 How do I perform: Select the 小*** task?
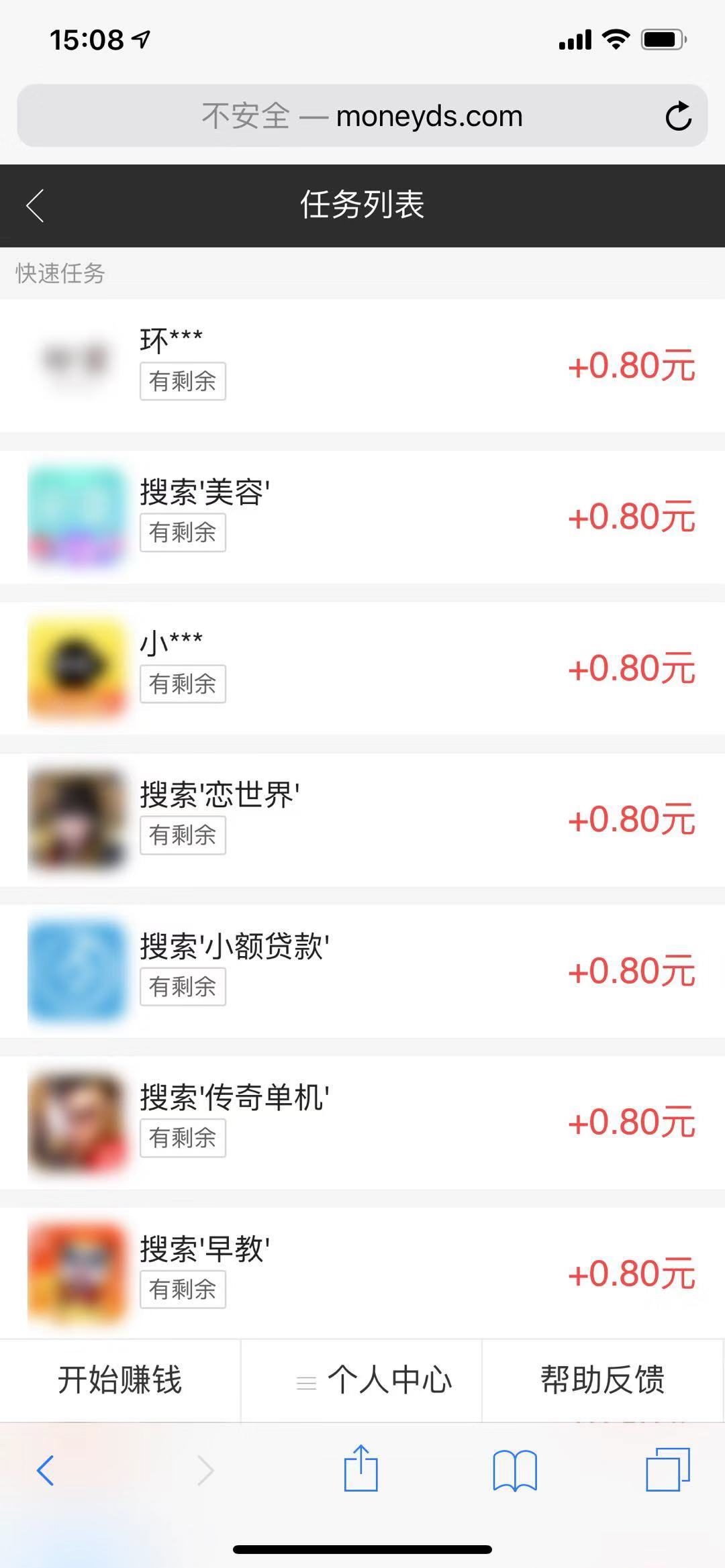click(362, 668)
